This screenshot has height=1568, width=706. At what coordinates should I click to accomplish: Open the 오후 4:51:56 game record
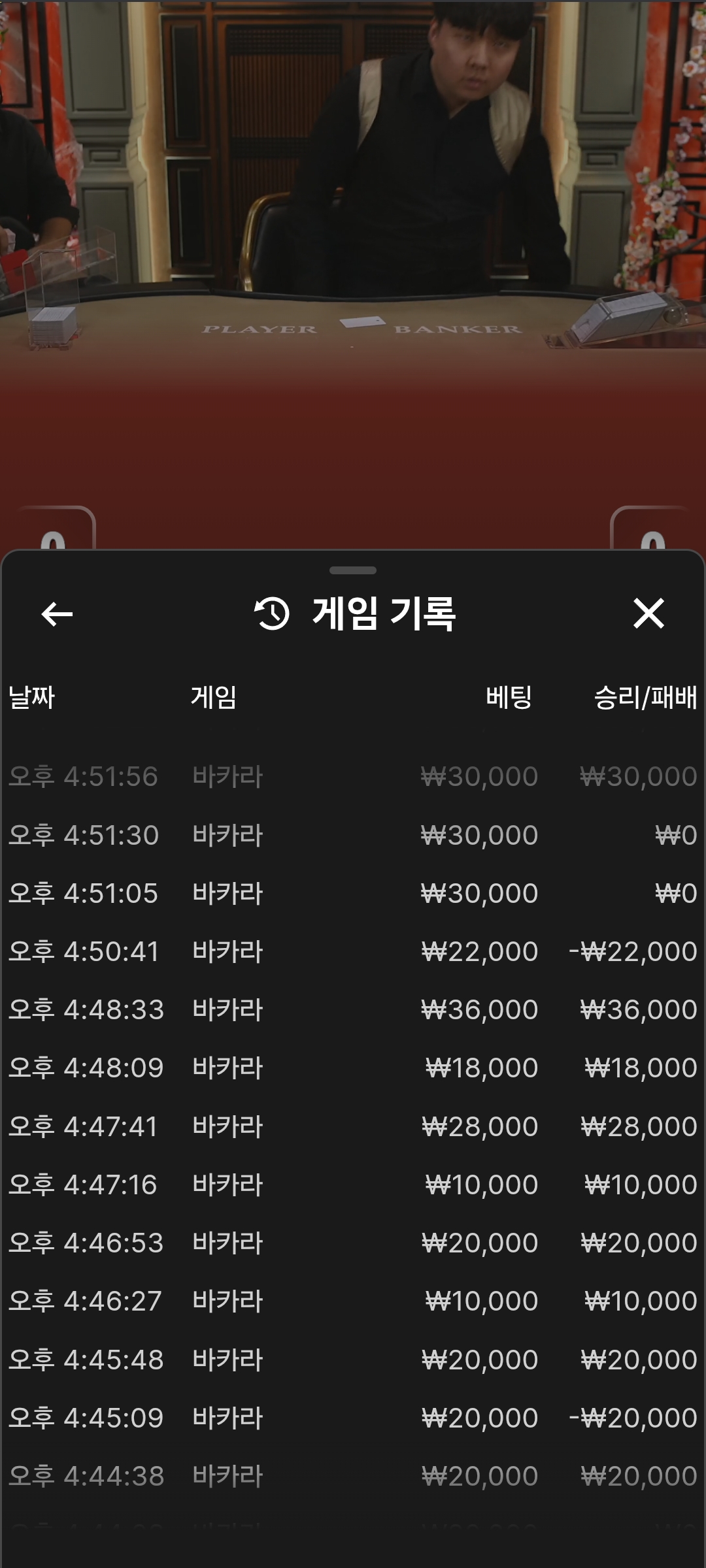353,776
